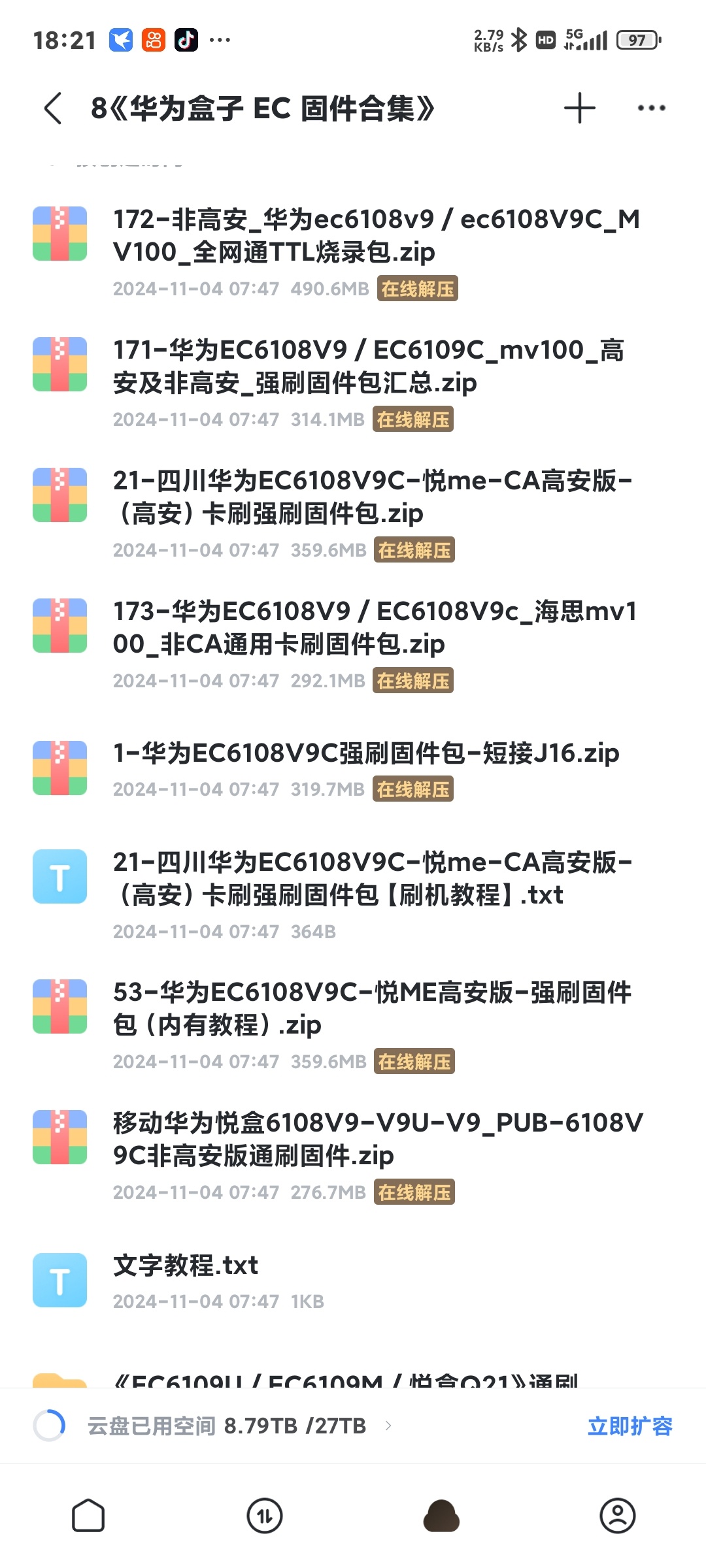The image size is (706, 1568).
Task: Open the 【刷机教程】.txt file
Action: coord(353,895)
